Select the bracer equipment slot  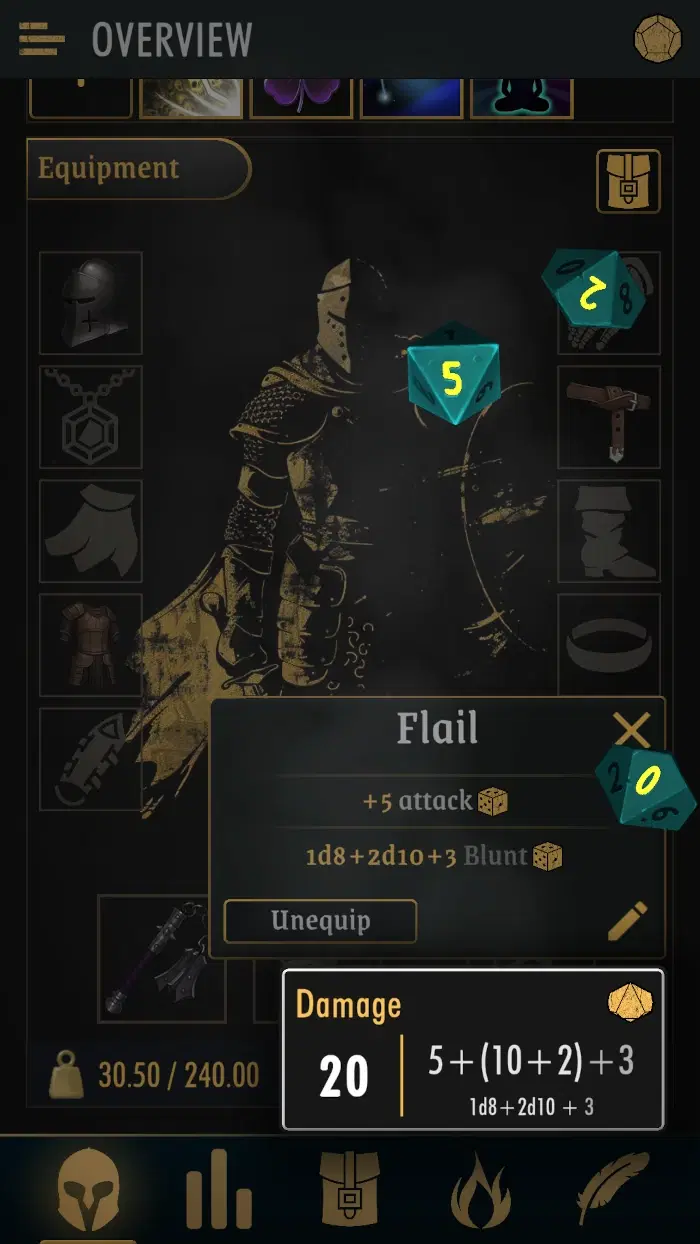pos(91,760)
